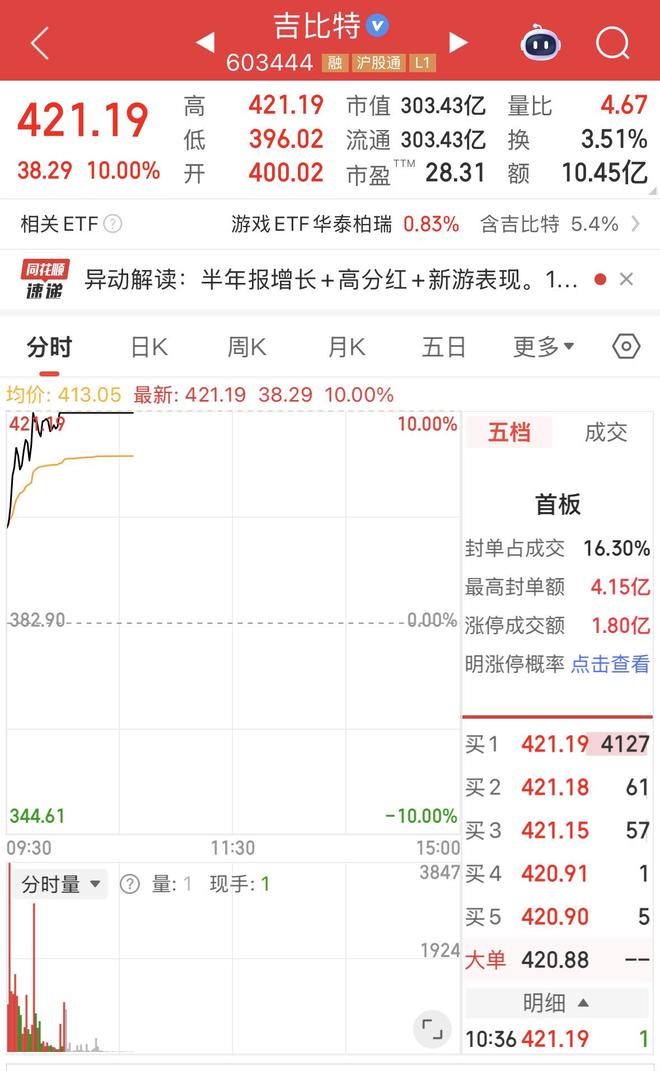Expand the 更多 chart period dropdown
The width and height of the screenshot is (660, 1071).
tap(543, 347)
